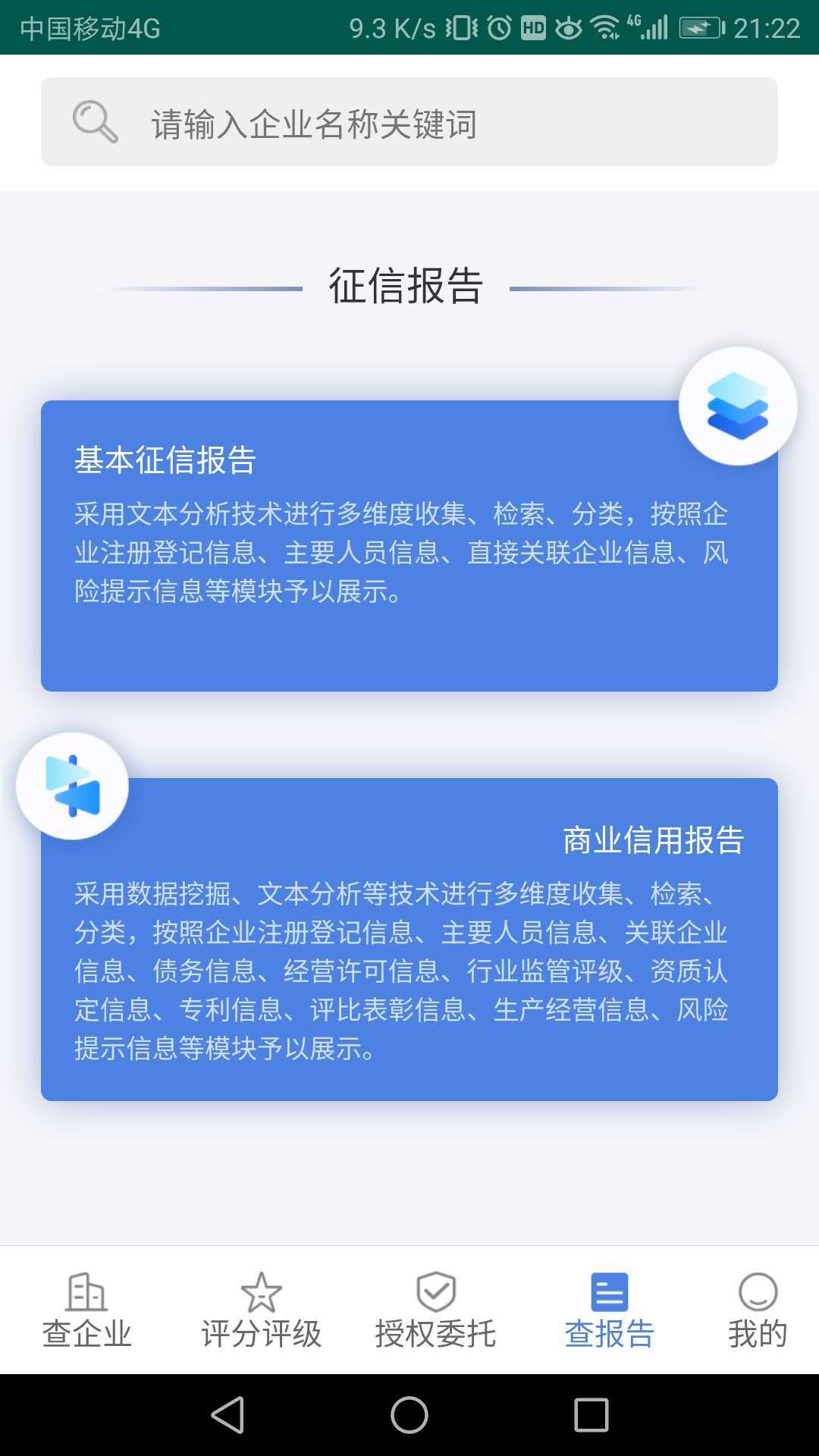Tap the system back button
Image resolution: width=819 pixels, height=1456 pixels.
(227, 1415)
